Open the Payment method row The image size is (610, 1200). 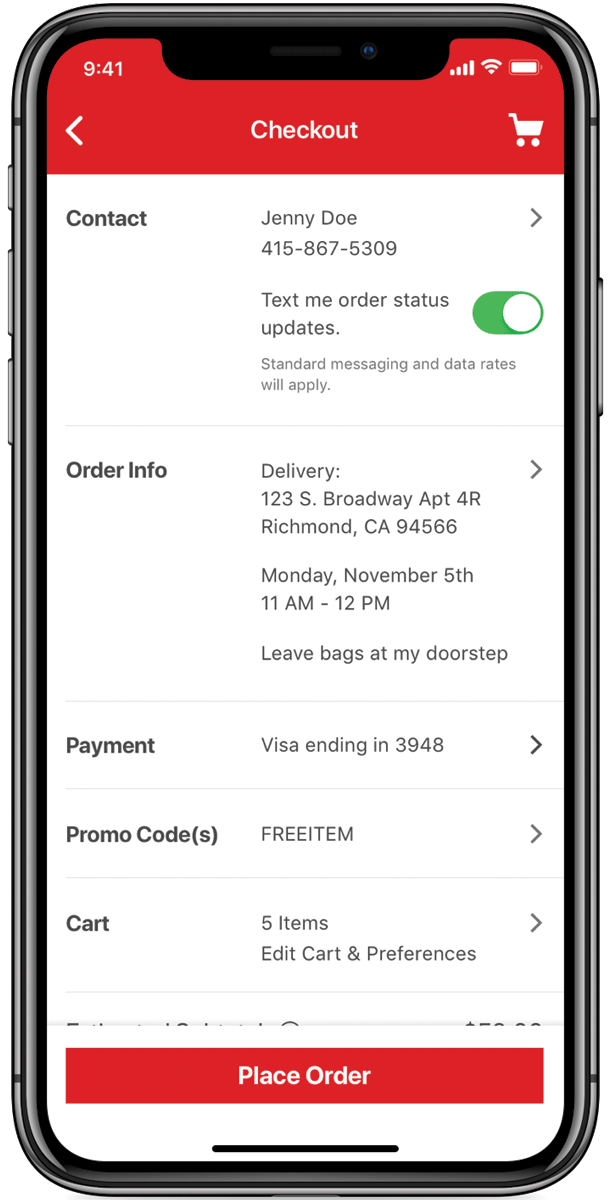coord(305,745)
